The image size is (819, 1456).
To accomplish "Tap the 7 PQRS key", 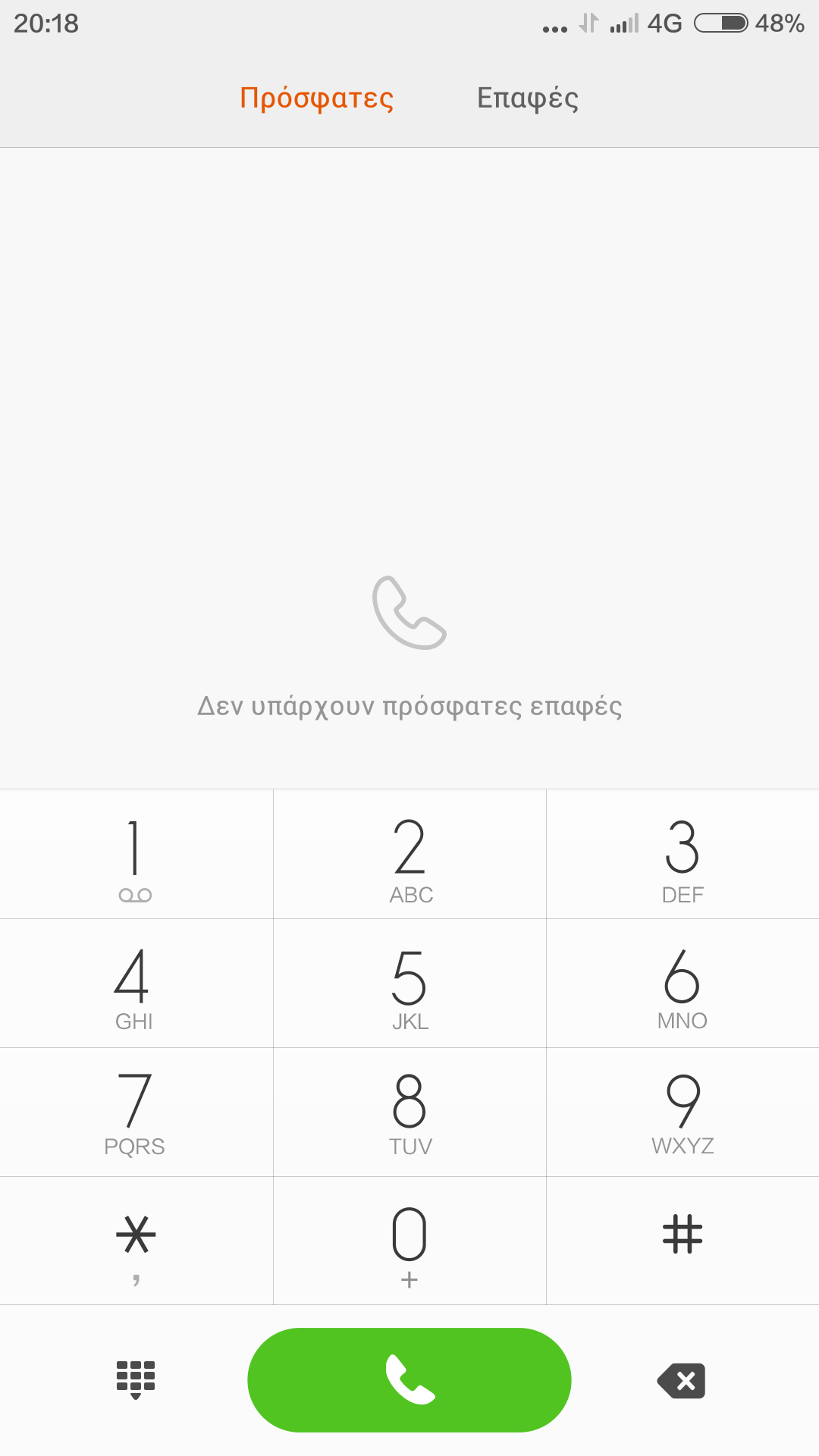I will (x=136, y=1112).
